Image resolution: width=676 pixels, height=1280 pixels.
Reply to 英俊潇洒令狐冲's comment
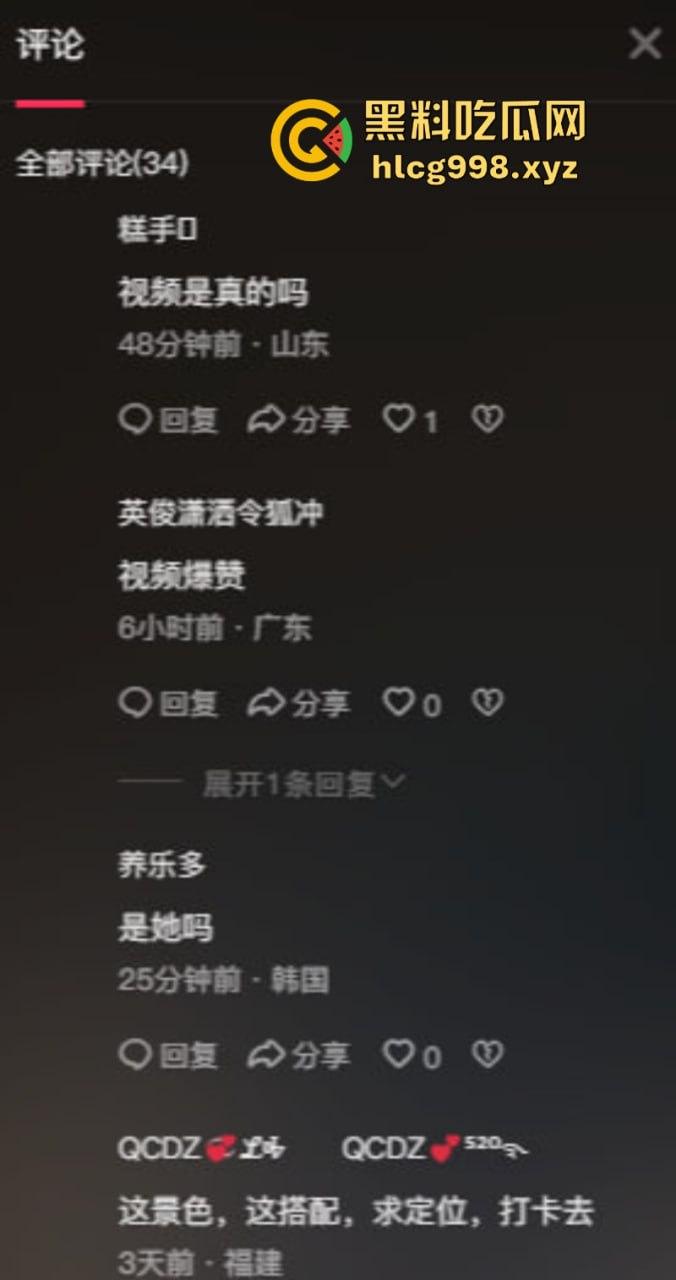pos(168,703)
